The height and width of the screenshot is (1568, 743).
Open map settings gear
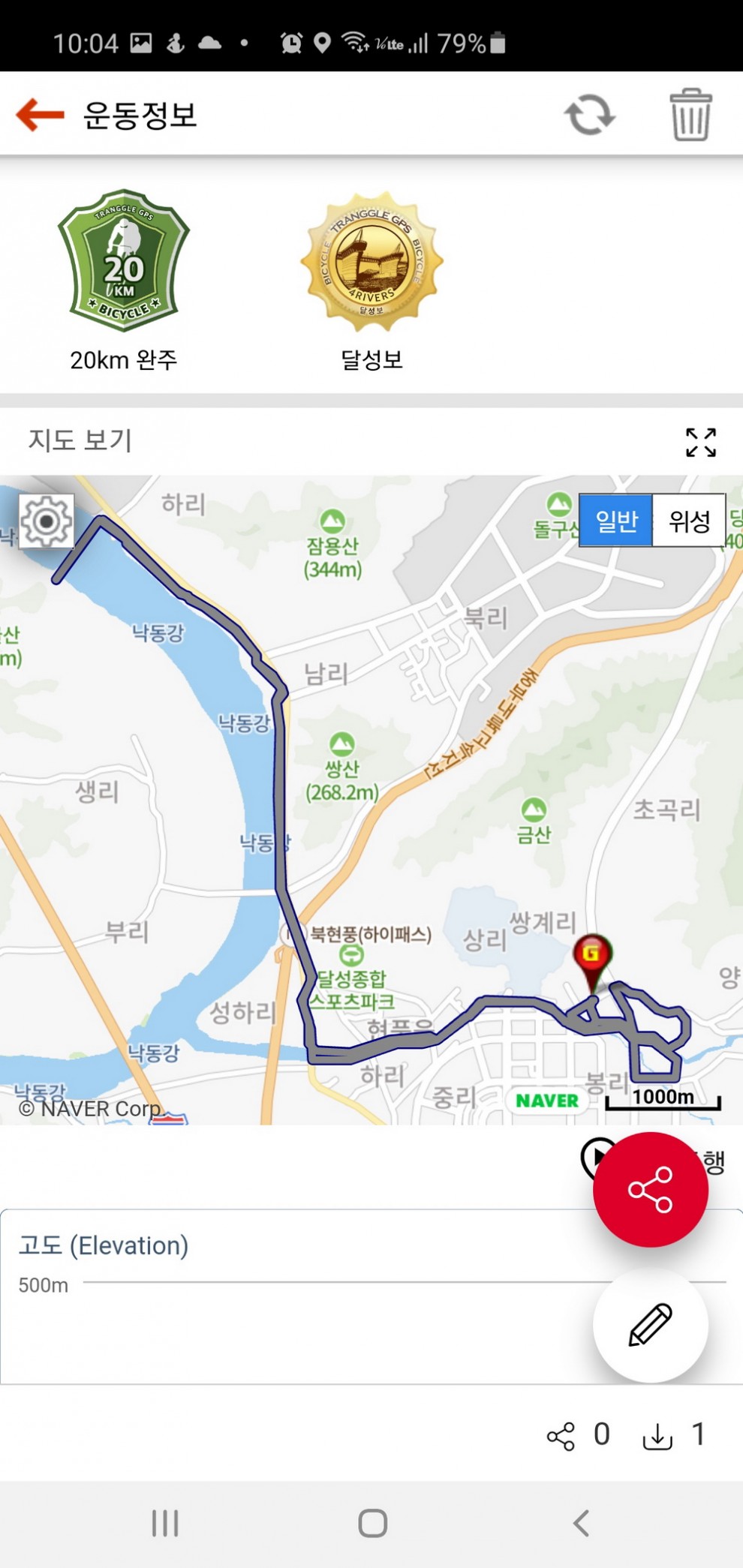pos(47,521)
